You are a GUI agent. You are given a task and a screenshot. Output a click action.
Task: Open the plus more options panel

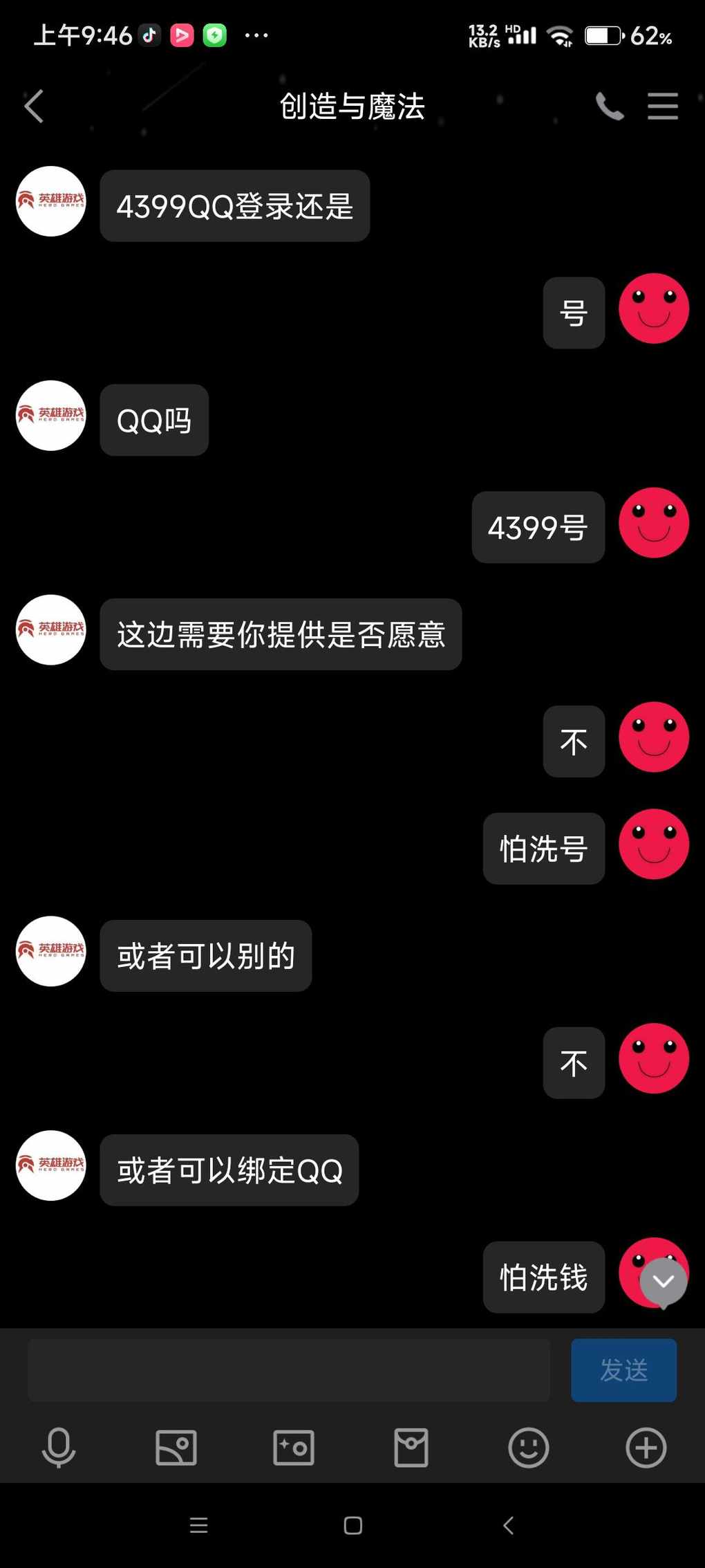click(646, 1447)
